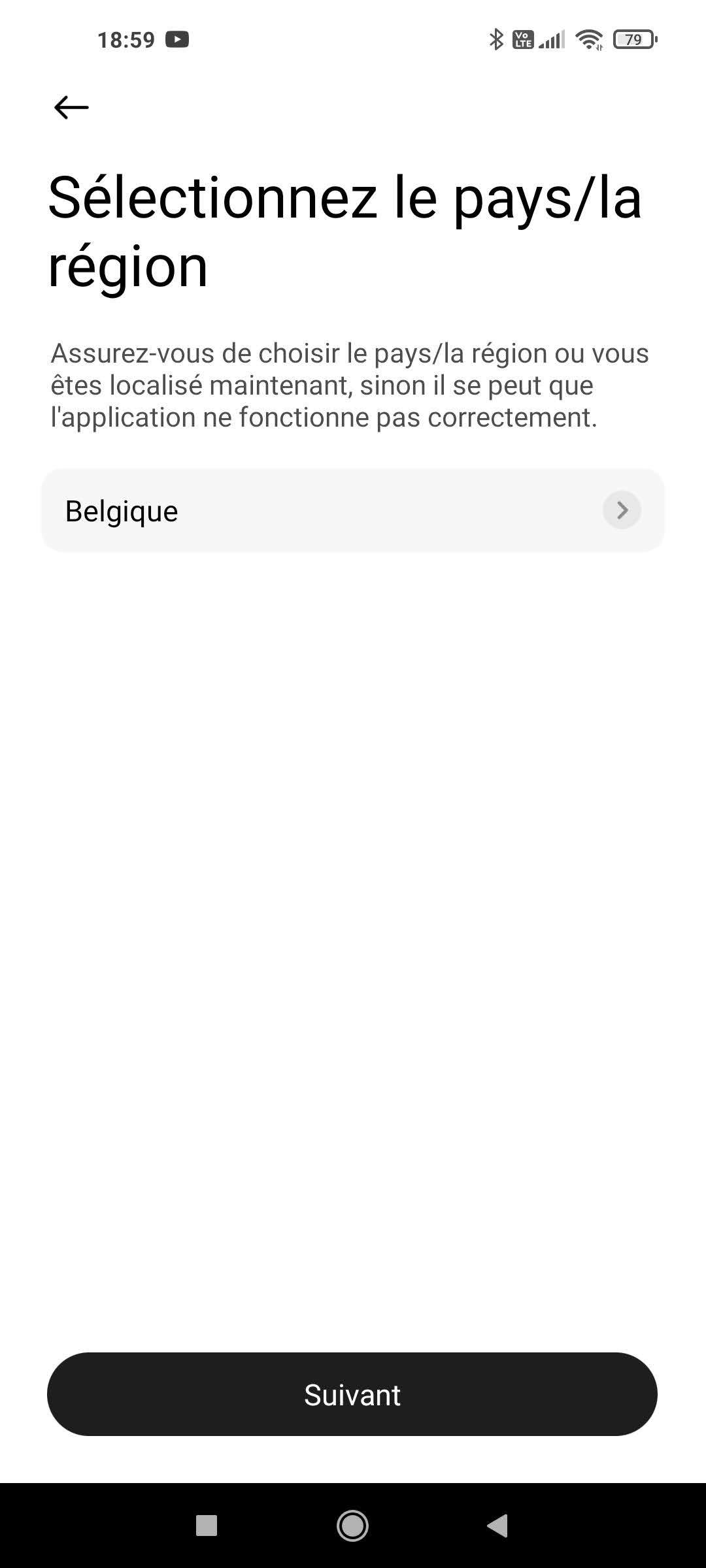
Task: Go to the home screen
Action: pyautogui.click(x=352, y=1526)
